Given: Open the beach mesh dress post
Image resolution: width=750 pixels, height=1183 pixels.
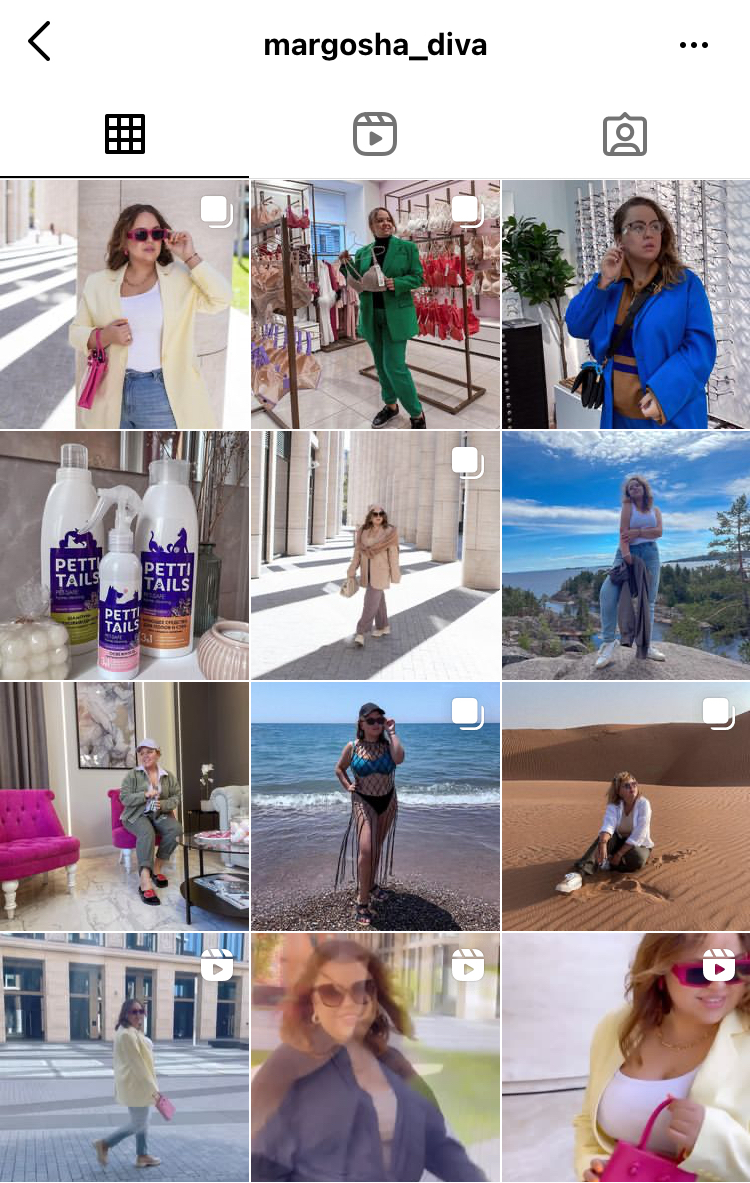Looking at the screenshot, I should 375,807.
